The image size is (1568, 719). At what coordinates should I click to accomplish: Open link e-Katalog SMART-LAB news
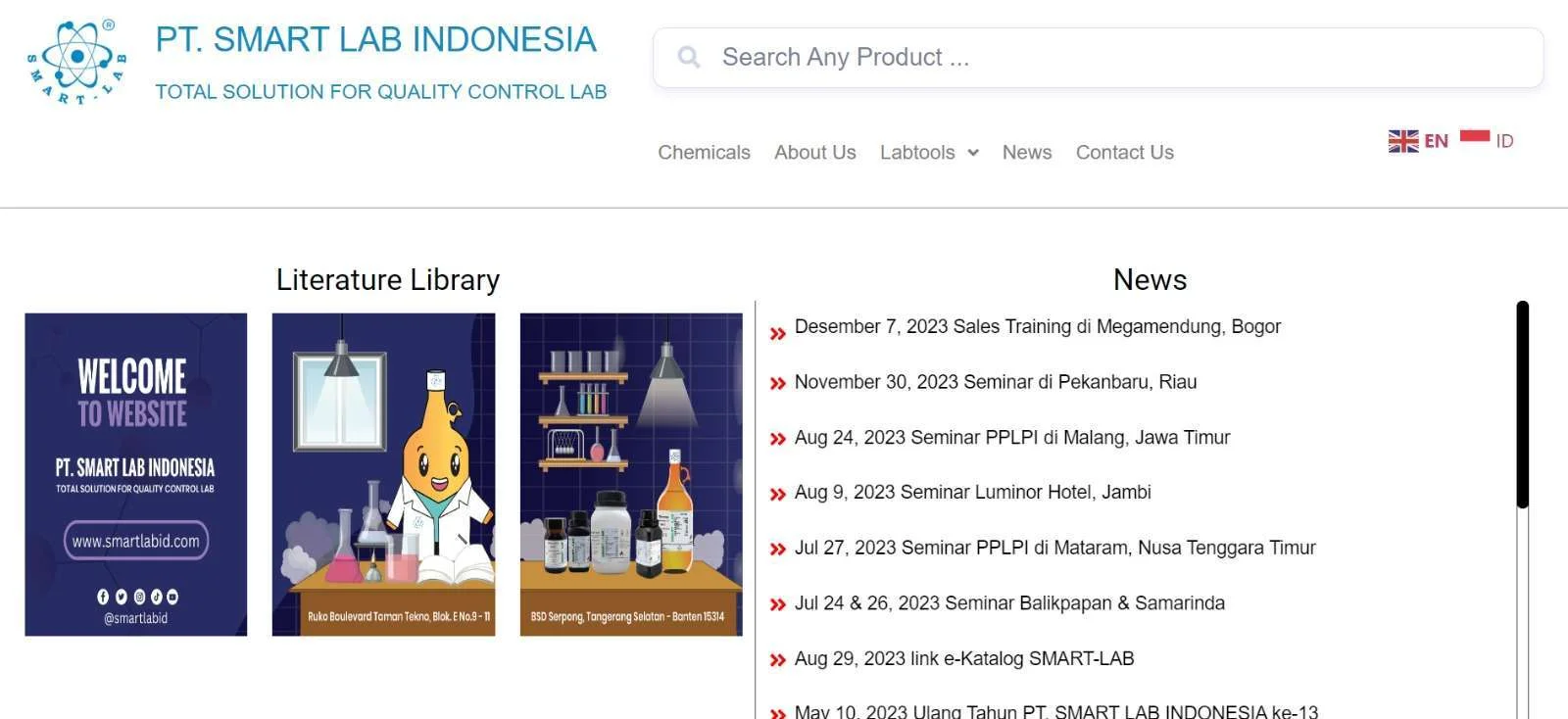(963, 659)
